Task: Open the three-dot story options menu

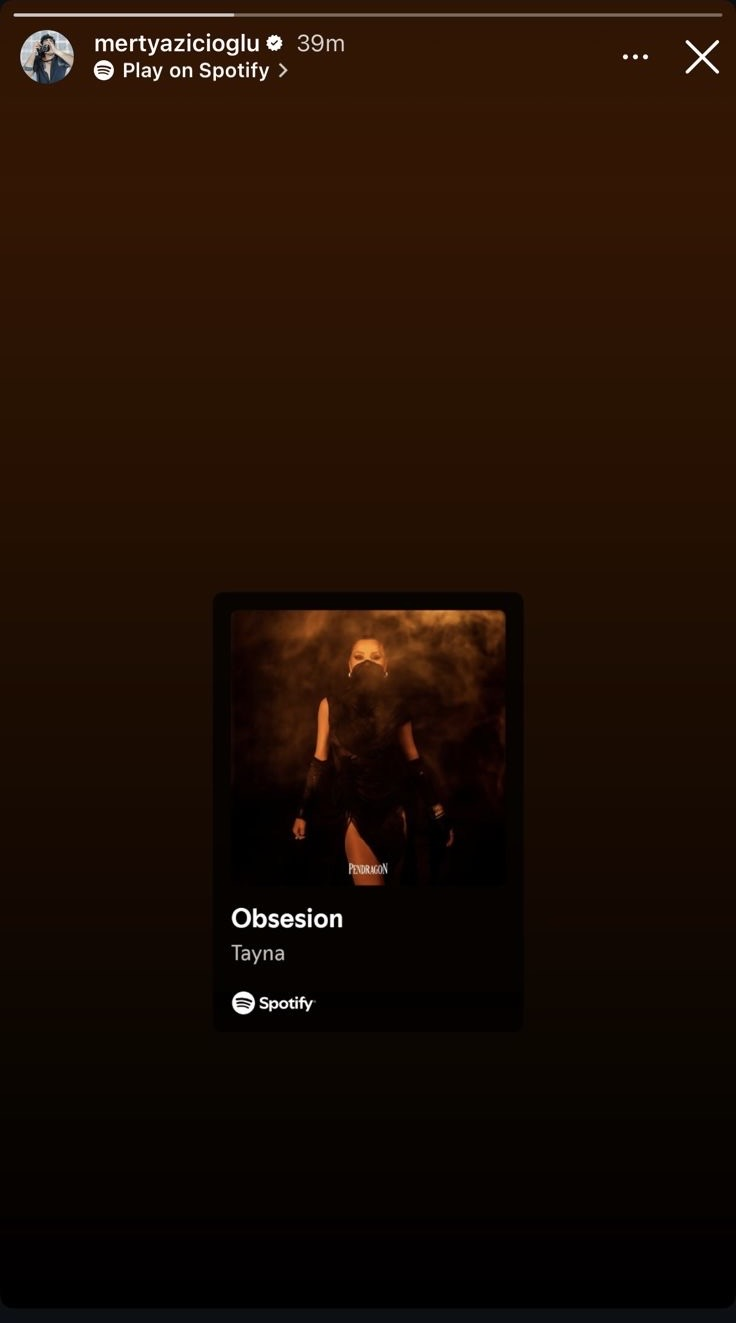Action: [x=635, y=57]
